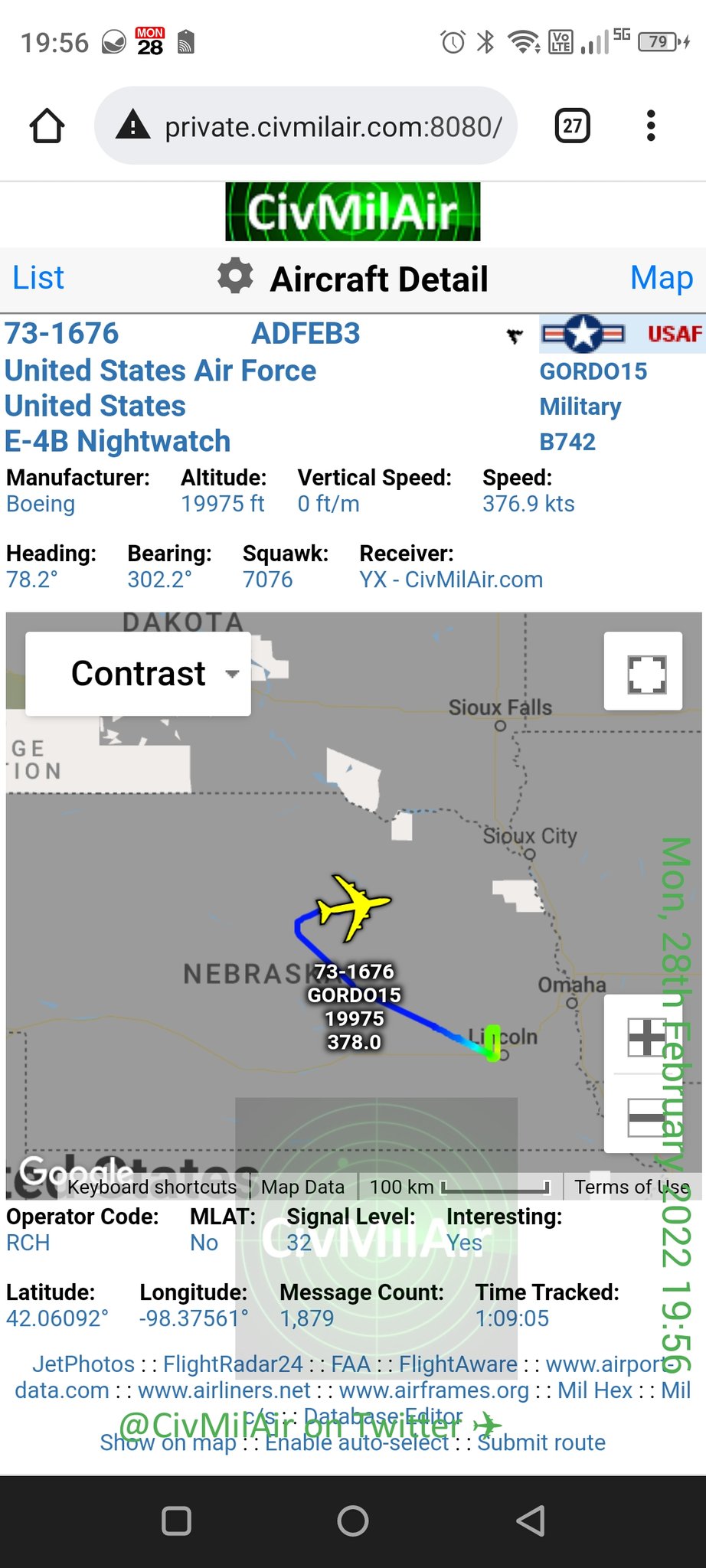Open the browser overflow menu

pyautogui.click(x=651, y=126)
